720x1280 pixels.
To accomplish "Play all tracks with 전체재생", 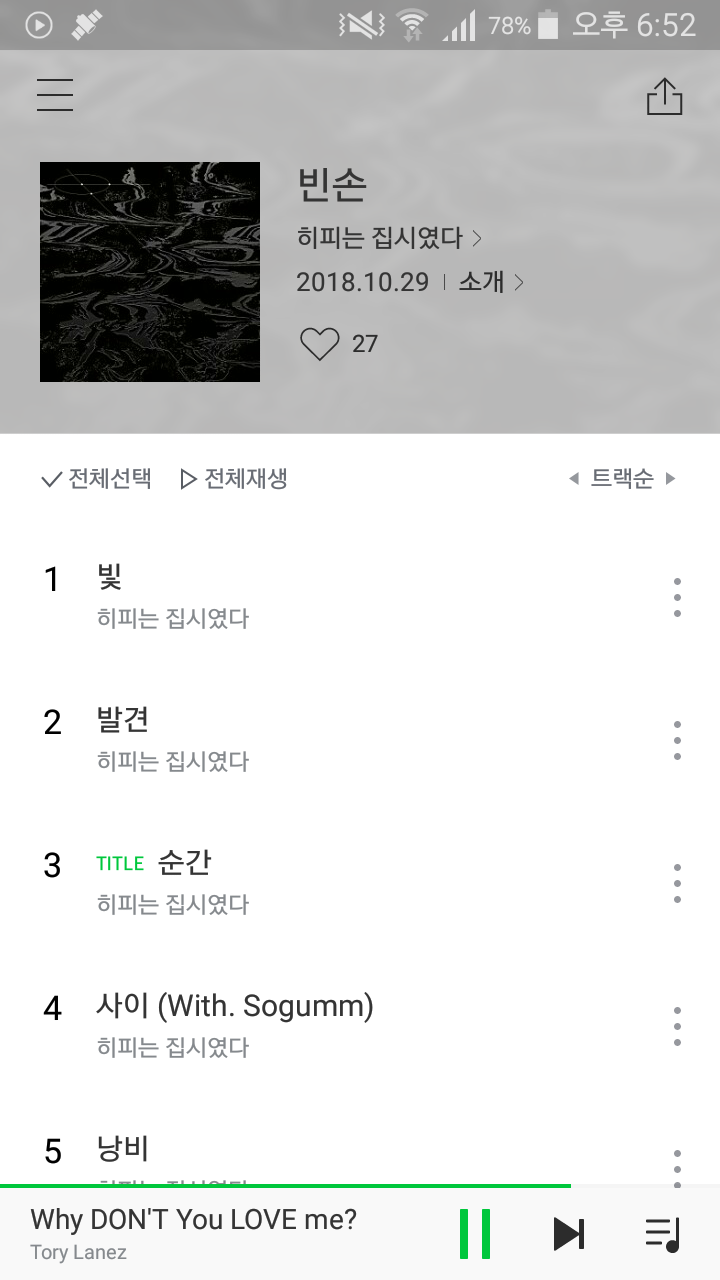I will (234, 479).
